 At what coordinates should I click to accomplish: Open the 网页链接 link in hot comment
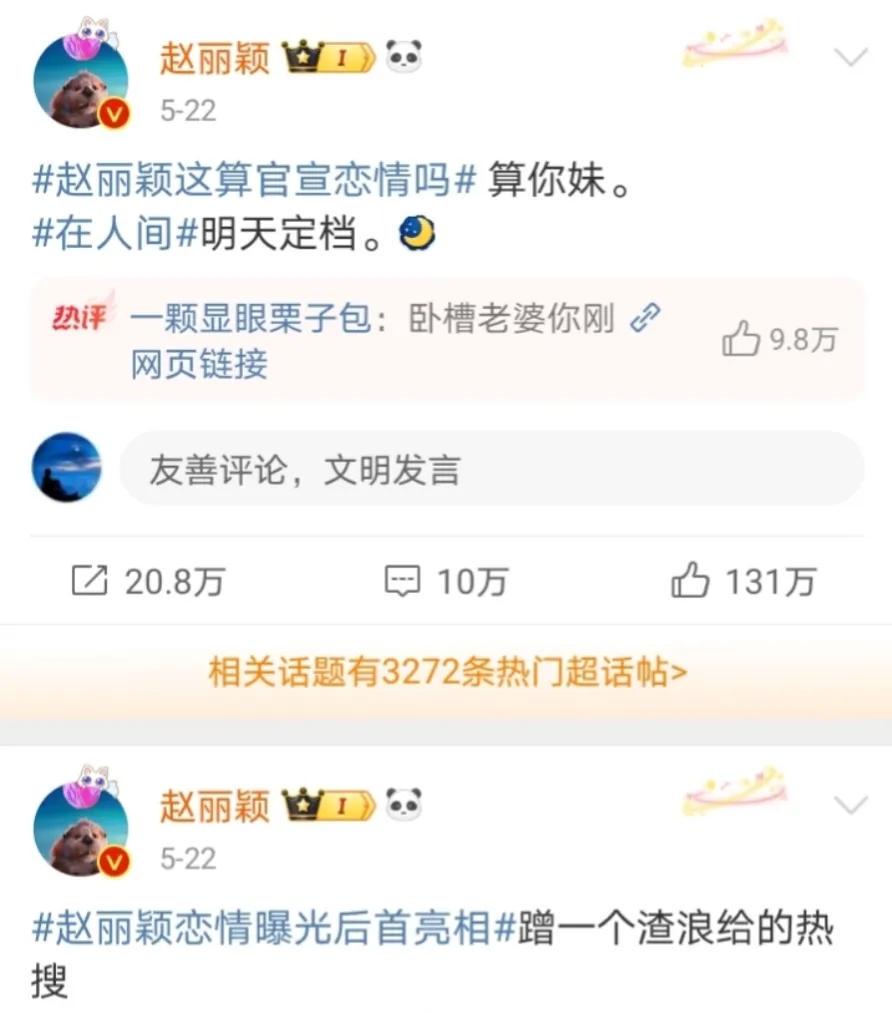[199, 364]
